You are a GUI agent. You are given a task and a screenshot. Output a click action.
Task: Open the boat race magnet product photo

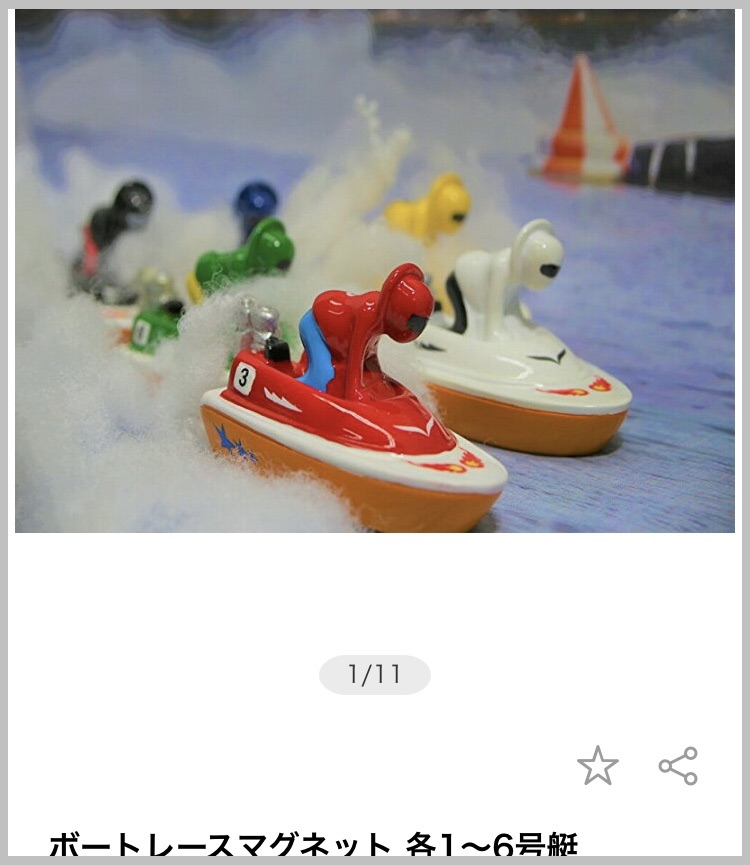point(374,271)
